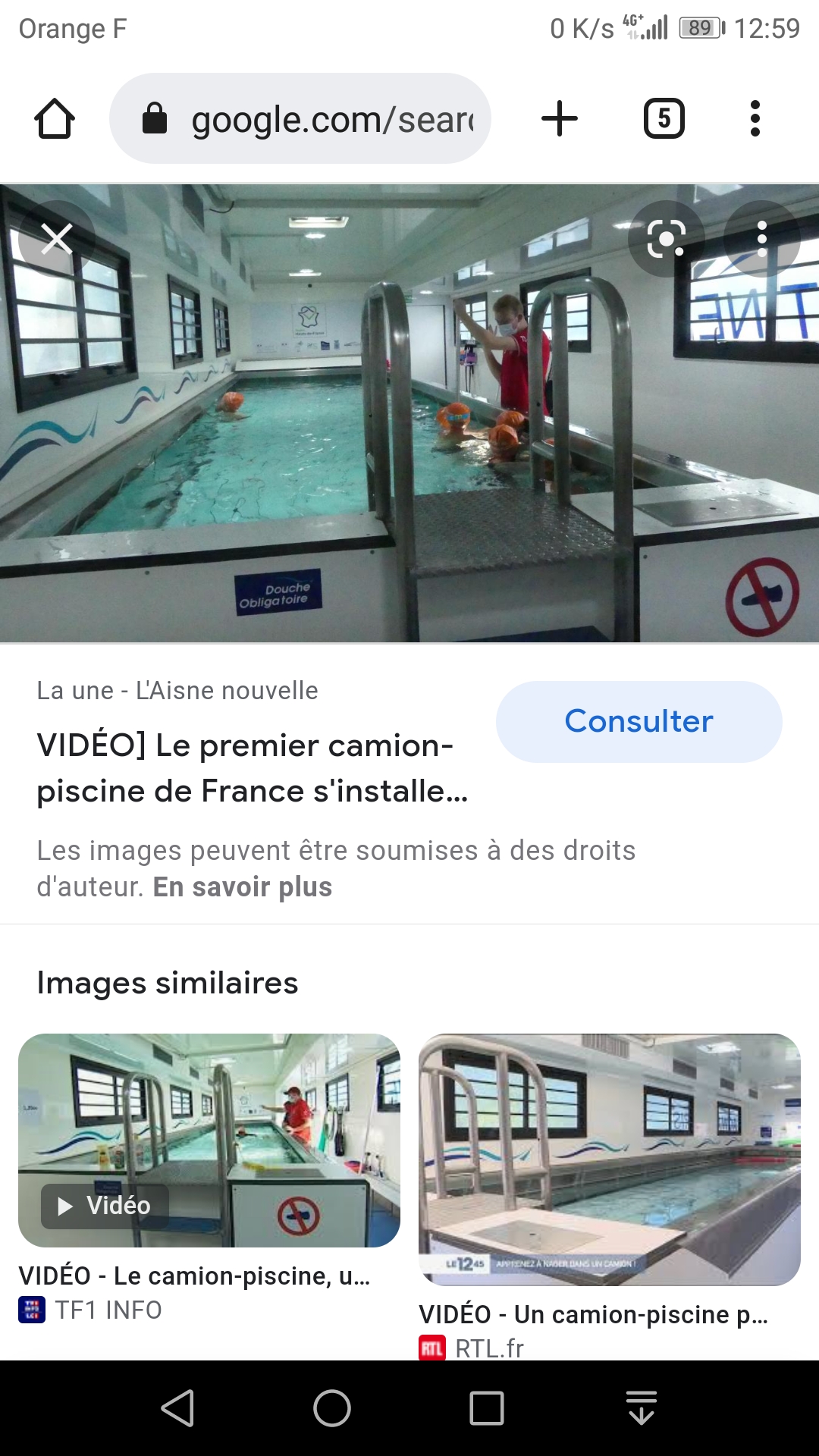This screenshot has height=1456, width=819.
Task: Show recent apps from navigation bar
Action: coord(486,1408)
